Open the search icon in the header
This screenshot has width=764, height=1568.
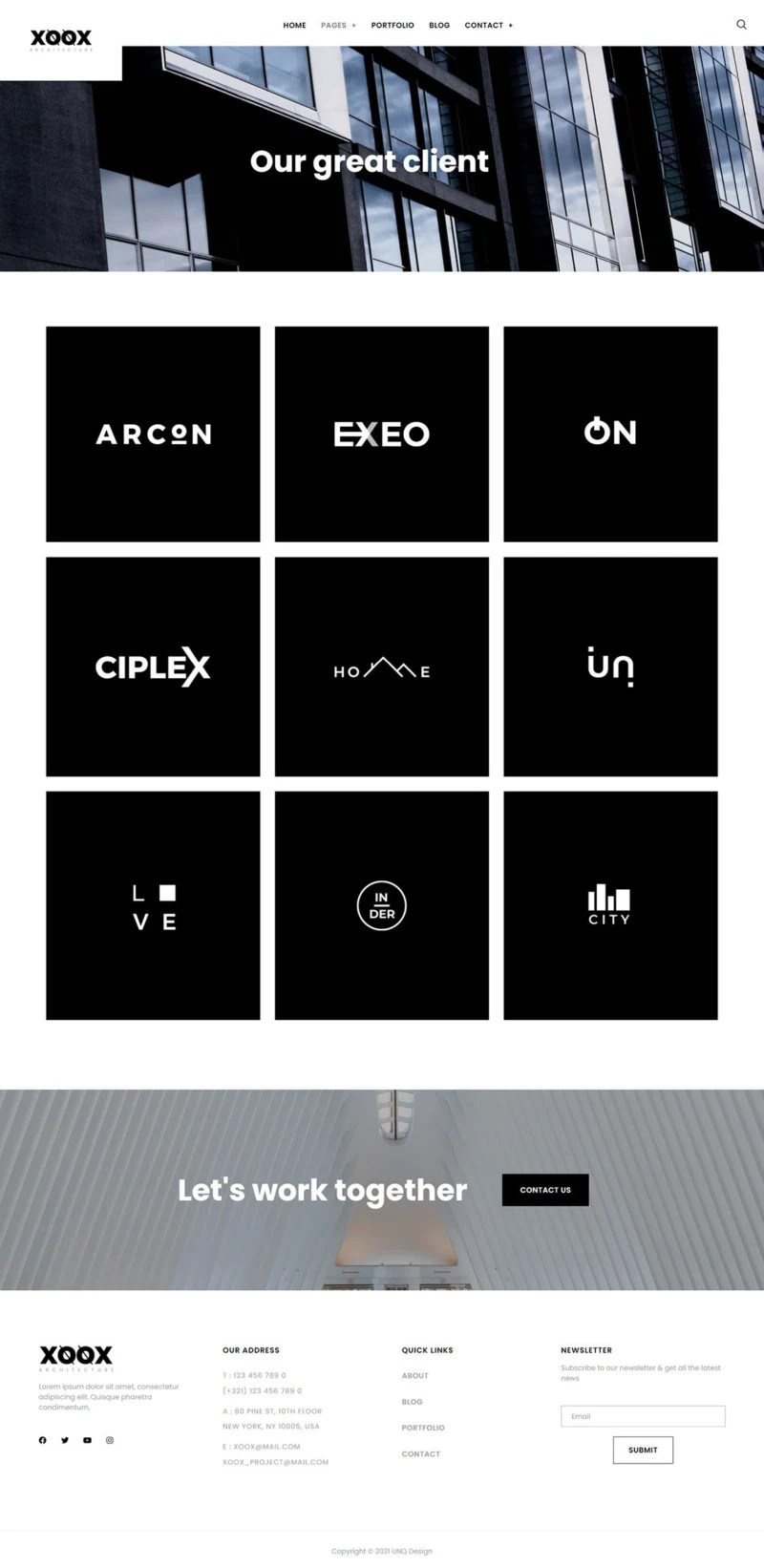point(741,25)
